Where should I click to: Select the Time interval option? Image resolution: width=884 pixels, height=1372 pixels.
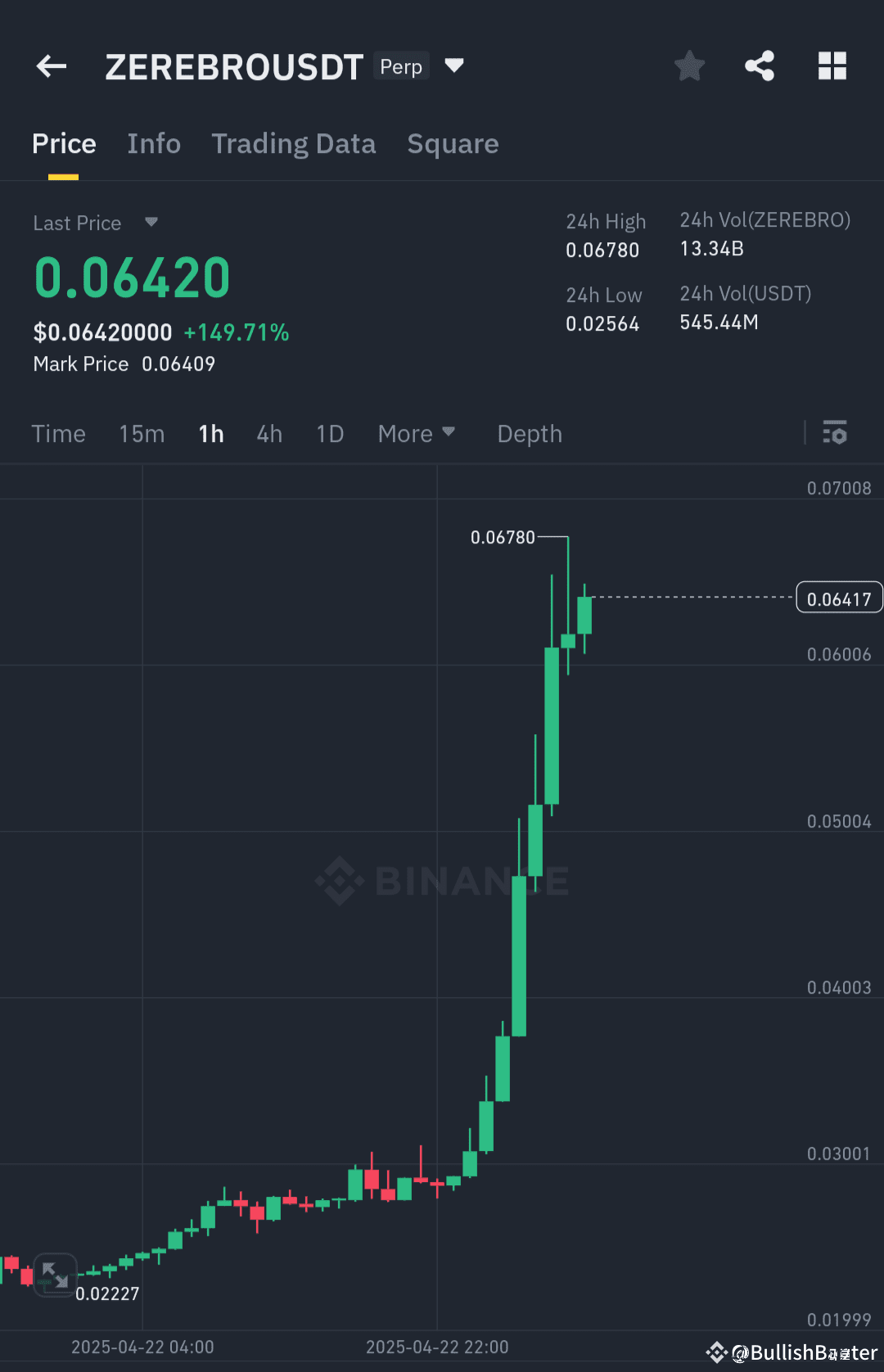click(58, 433)
